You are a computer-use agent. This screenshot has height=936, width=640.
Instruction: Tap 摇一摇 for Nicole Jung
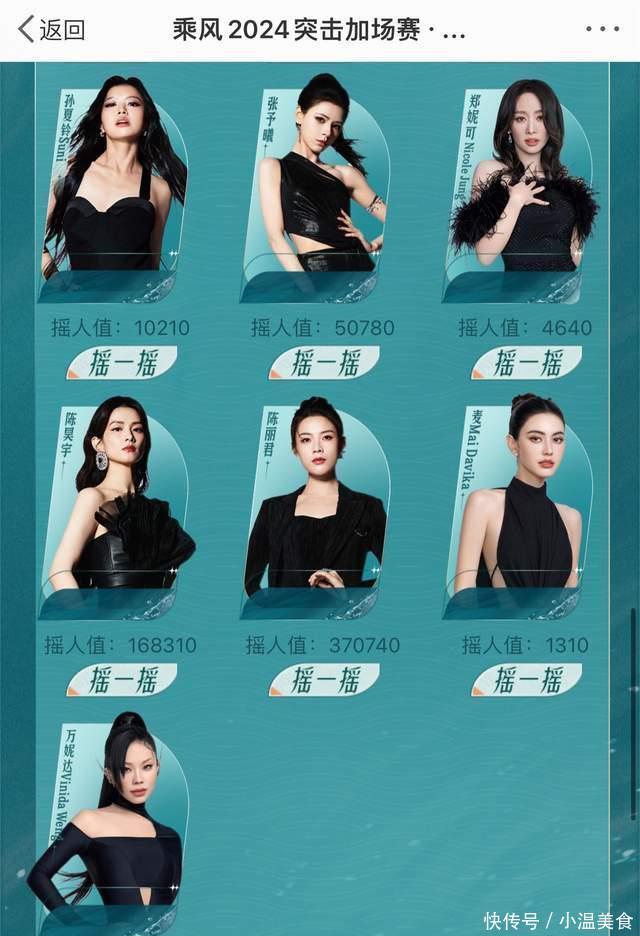pos(525,363)
